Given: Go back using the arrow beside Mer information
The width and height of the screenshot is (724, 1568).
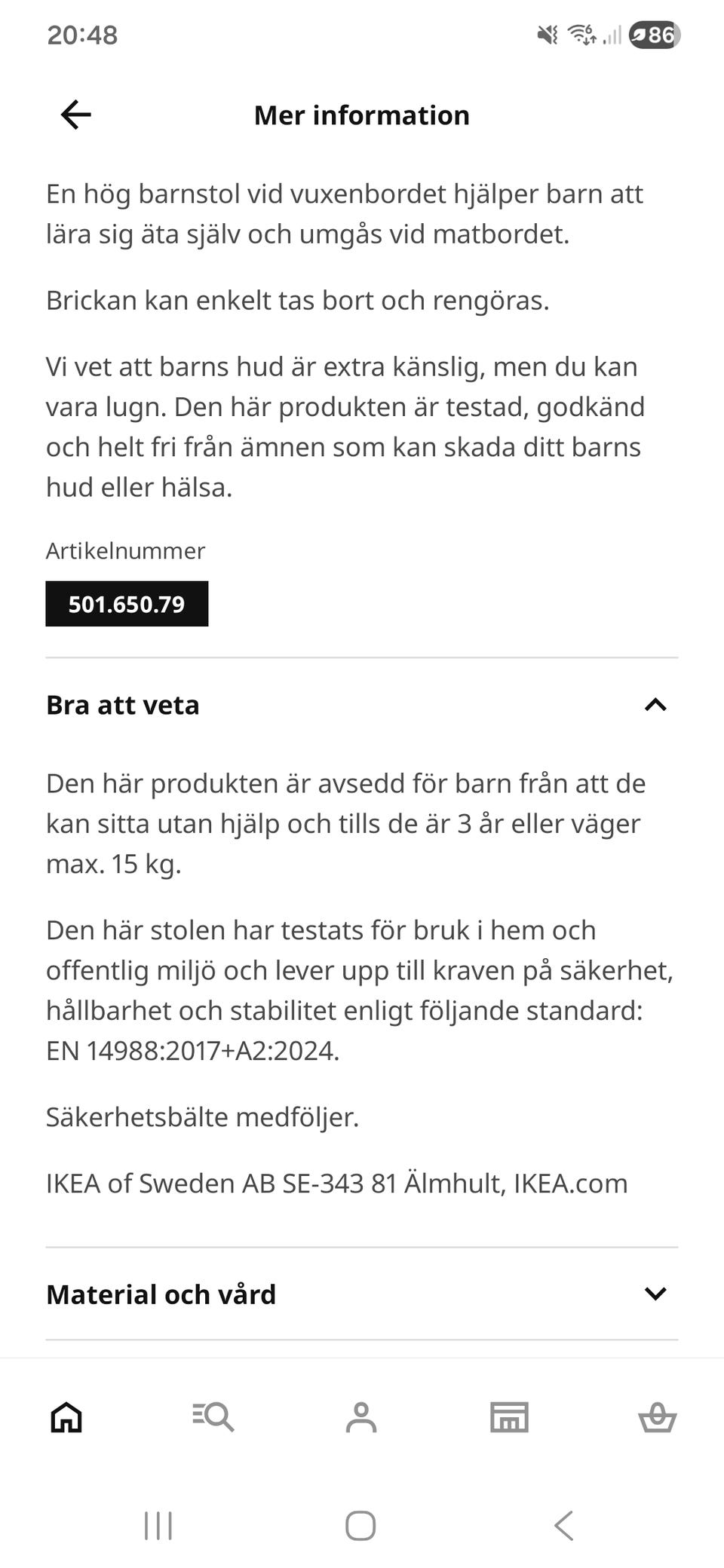Looking at the screenshot, I should pyautogui.click(x=76, y=115).
